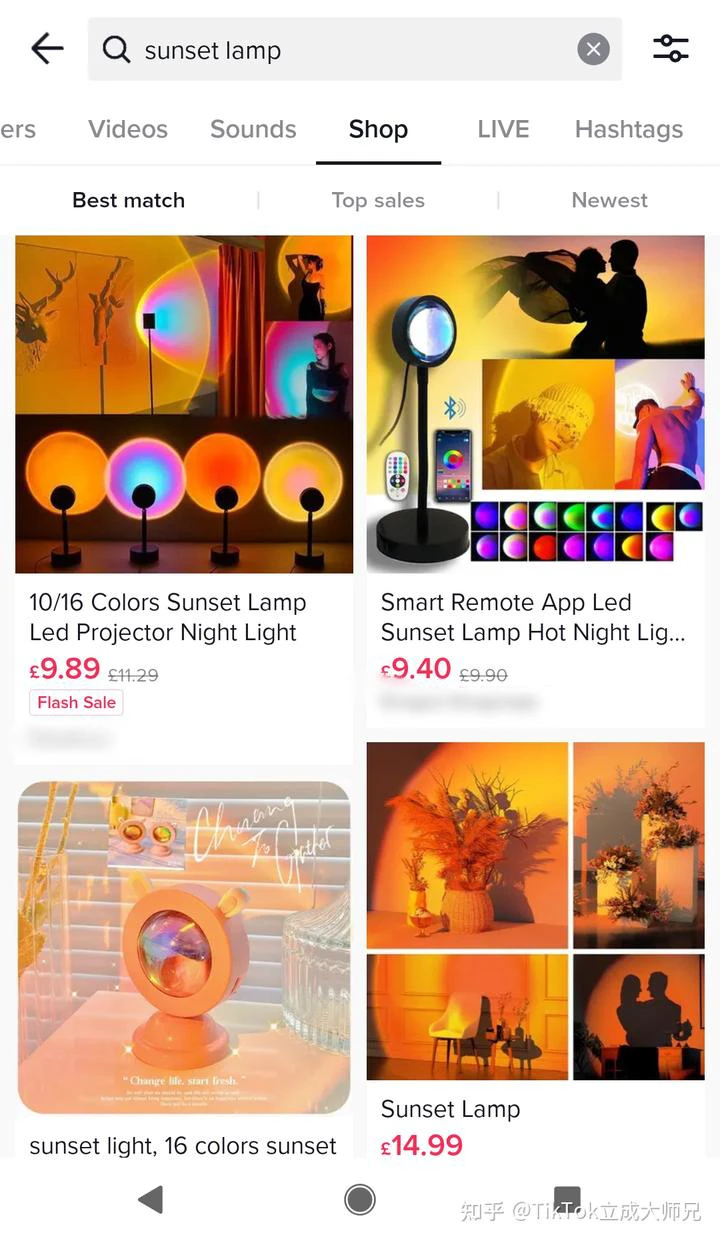Tap the system back button

point(151,1199)
